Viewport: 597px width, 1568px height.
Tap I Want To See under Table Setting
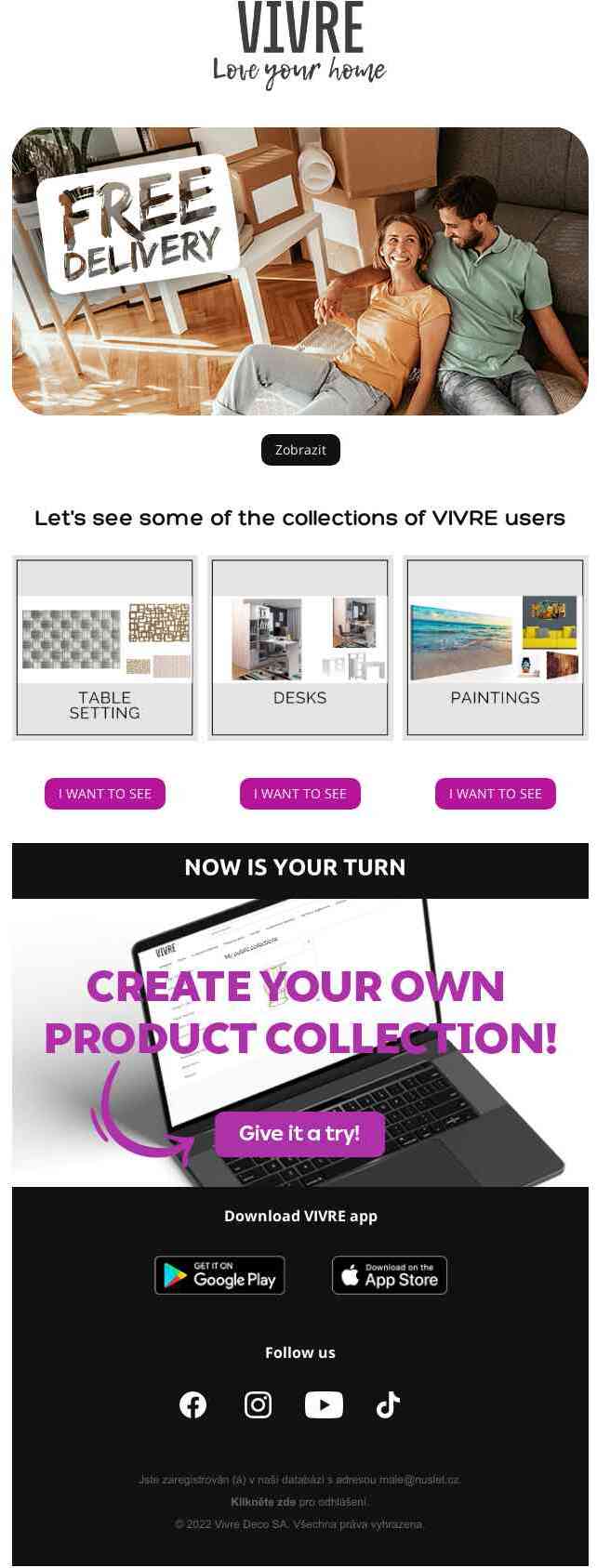105,794
